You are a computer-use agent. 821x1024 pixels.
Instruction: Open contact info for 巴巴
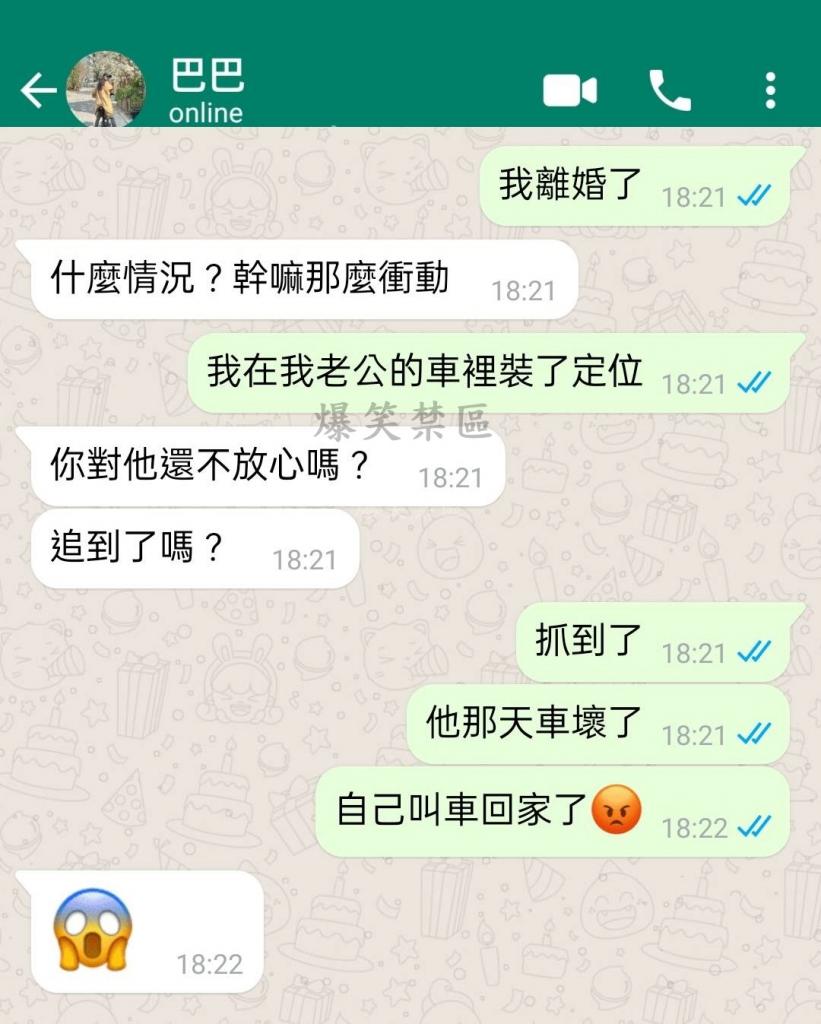click(x=208, y=90)
